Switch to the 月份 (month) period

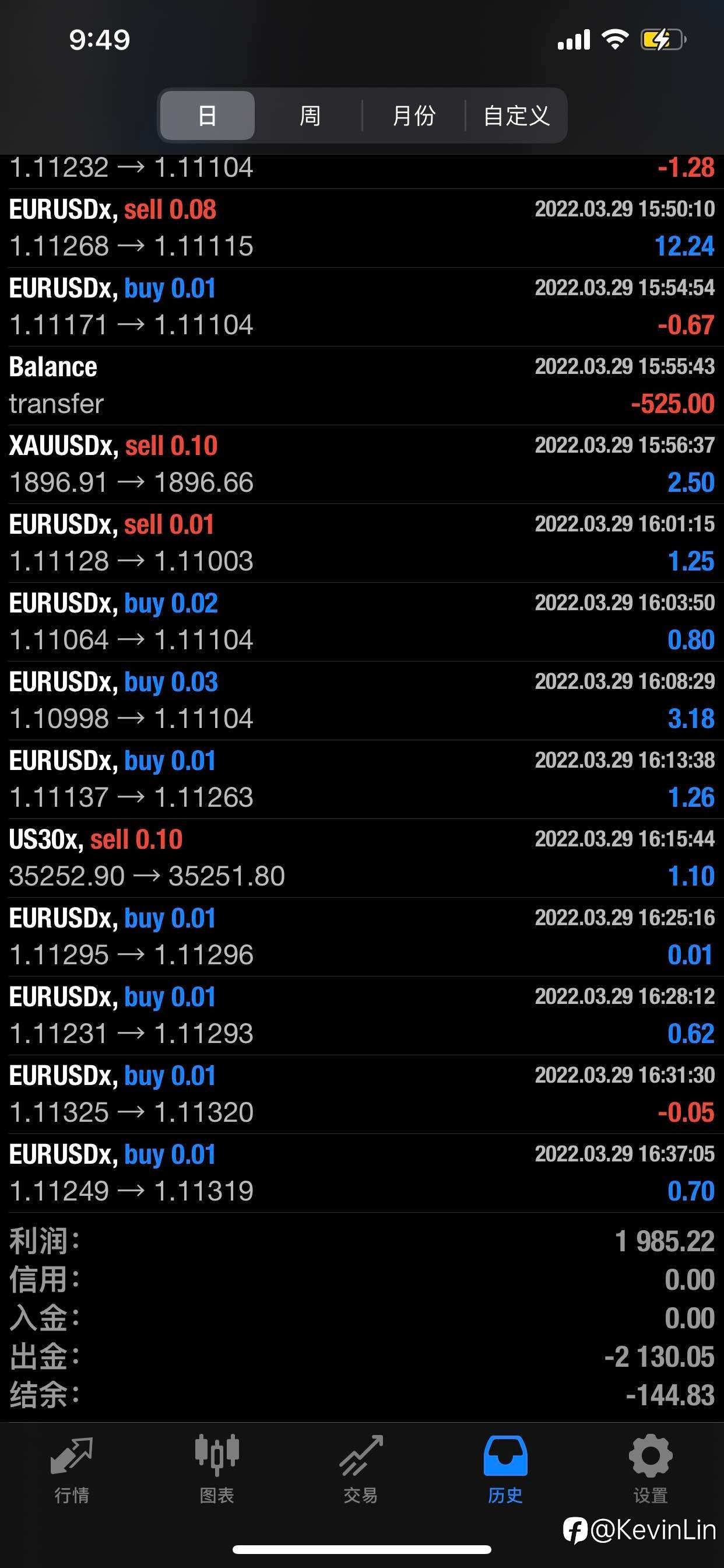click(414, 116)
